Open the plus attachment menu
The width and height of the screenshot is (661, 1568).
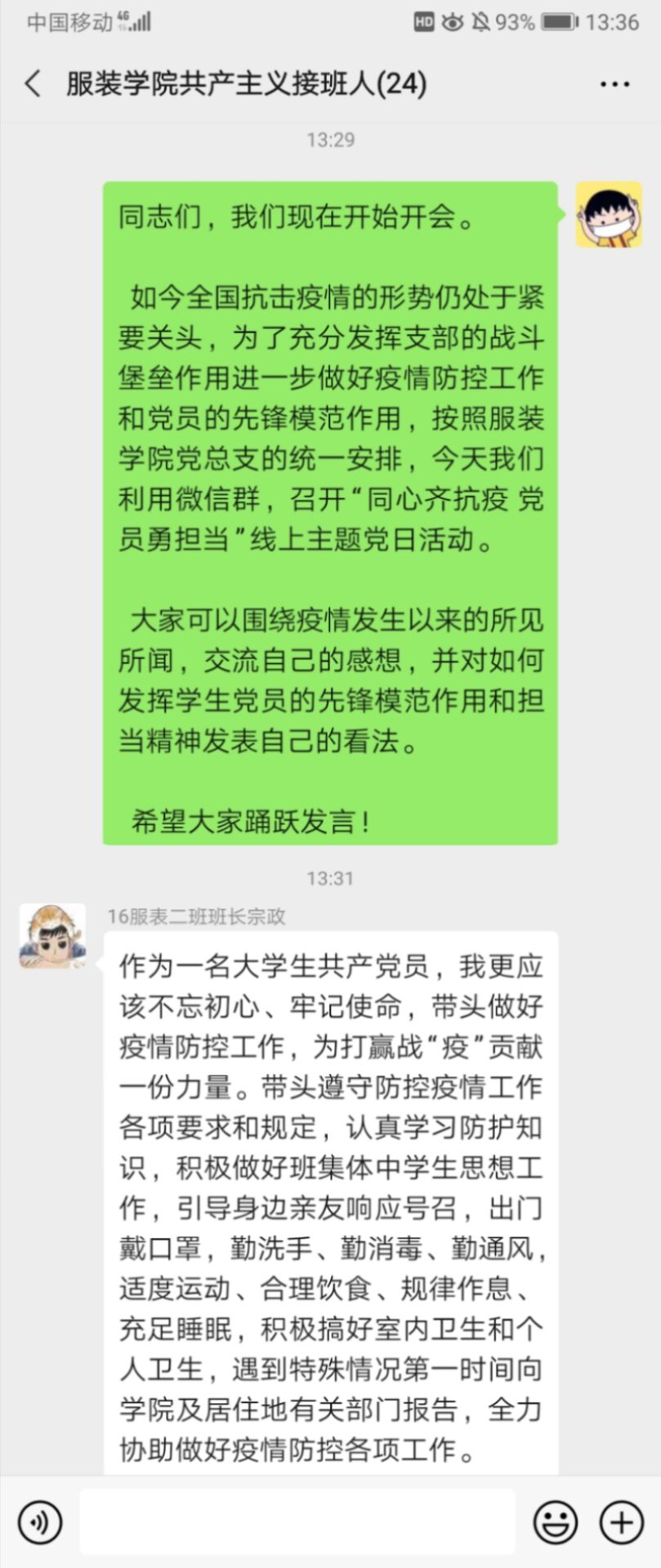621,1522
